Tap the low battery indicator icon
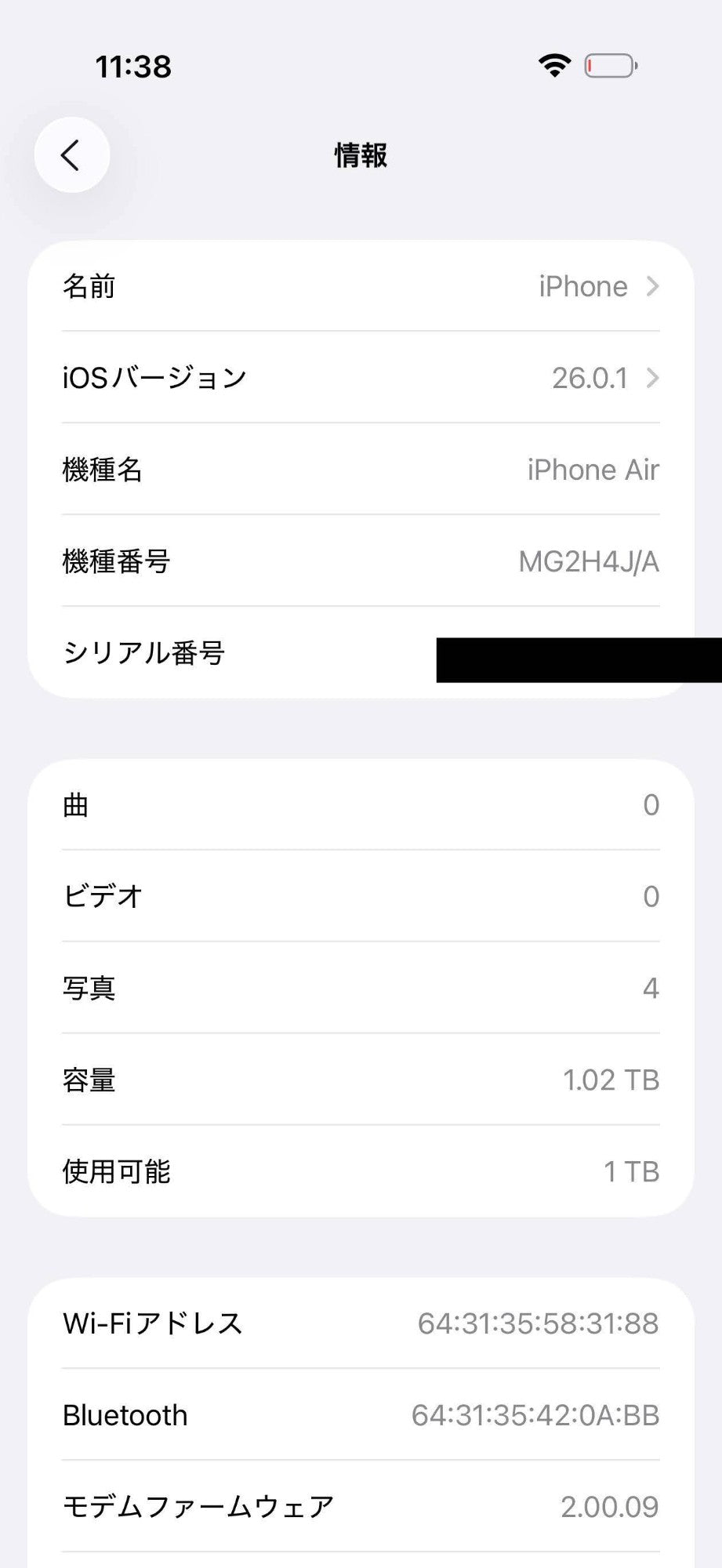The height and width of the screenshot is (1568, 722). tap(612, 65)
